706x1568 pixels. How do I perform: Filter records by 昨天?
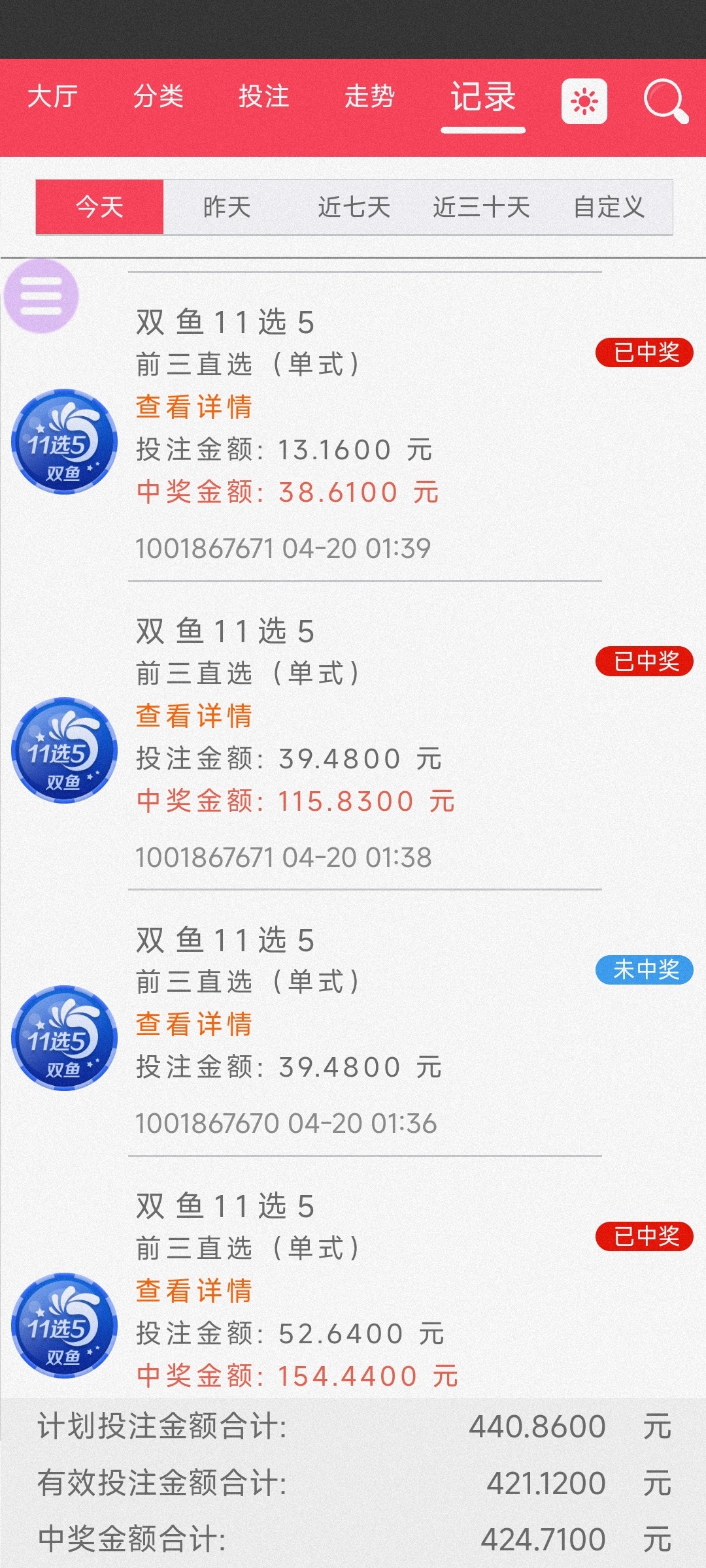[227, 207]
